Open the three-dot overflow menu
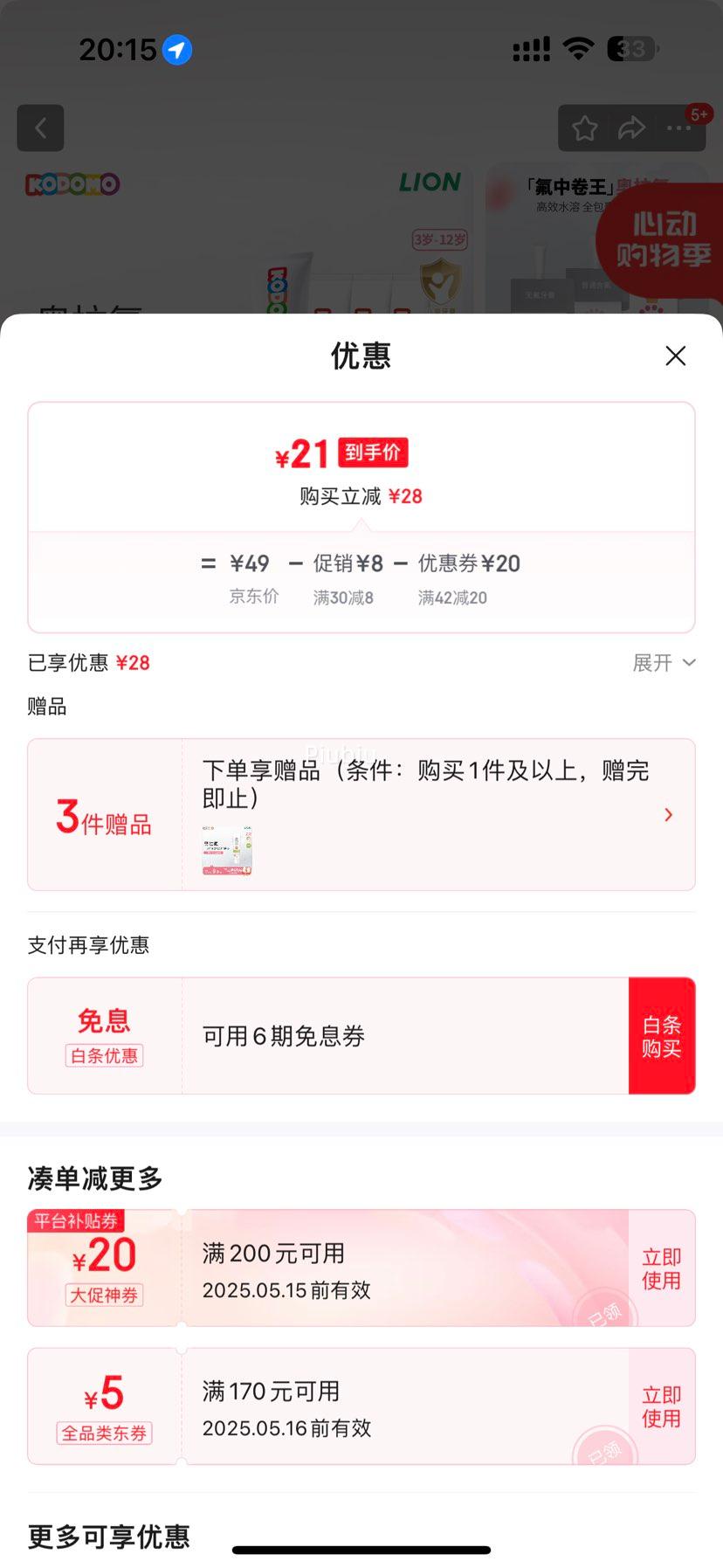This screenshot has width=723, height=1568. pyautogui.click(x=678, y=128)
